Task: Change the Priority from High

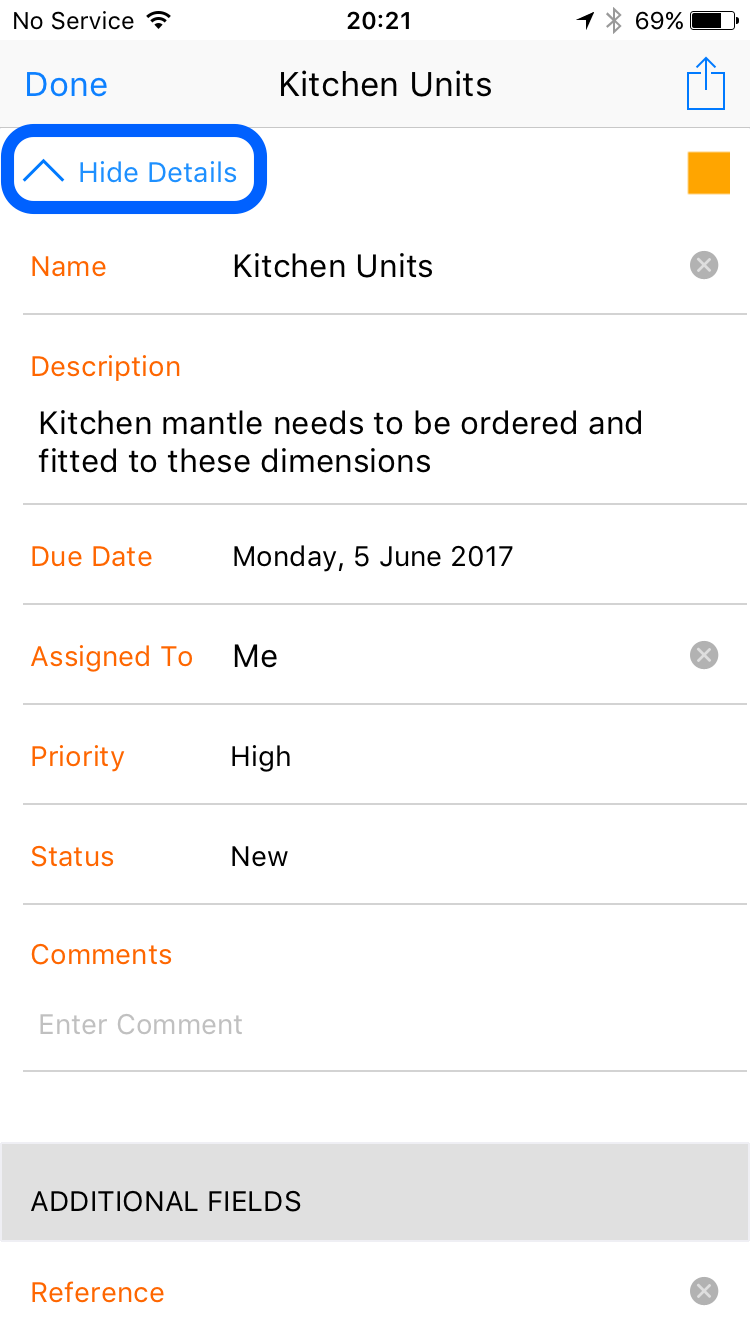Action: (385, 755)
